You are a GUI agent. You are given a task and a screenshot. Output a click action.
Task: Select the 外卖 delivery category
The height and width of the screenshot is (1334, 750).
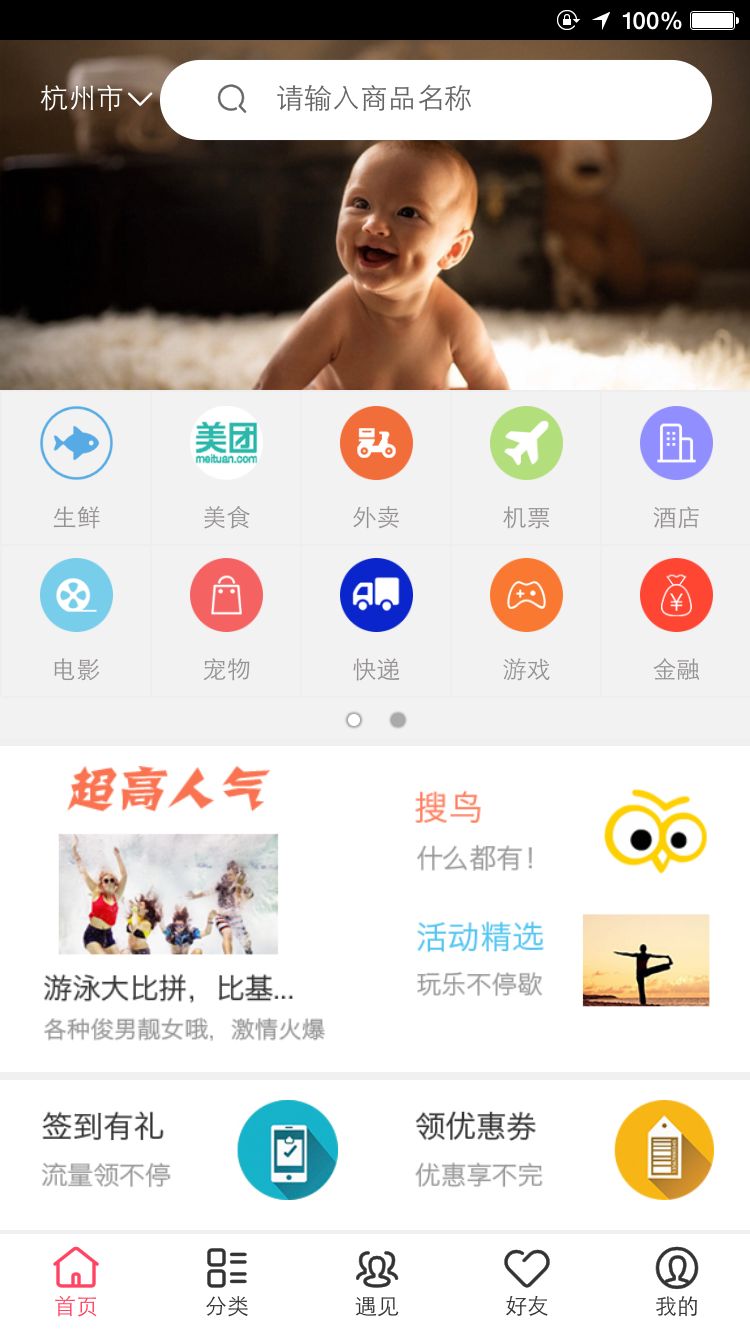coord(376,466)
